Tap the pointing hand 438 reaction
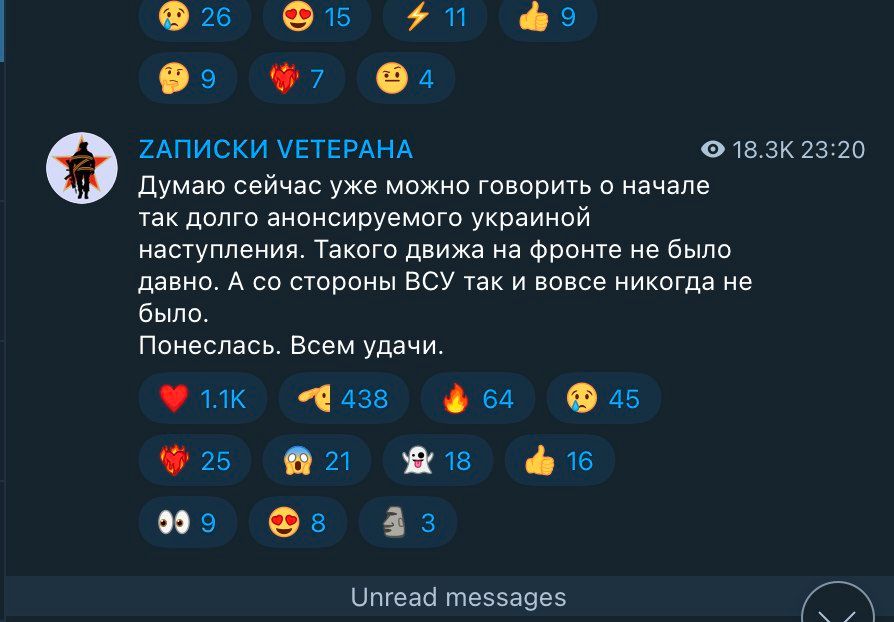The image size is (894, 622). point(343,399)
